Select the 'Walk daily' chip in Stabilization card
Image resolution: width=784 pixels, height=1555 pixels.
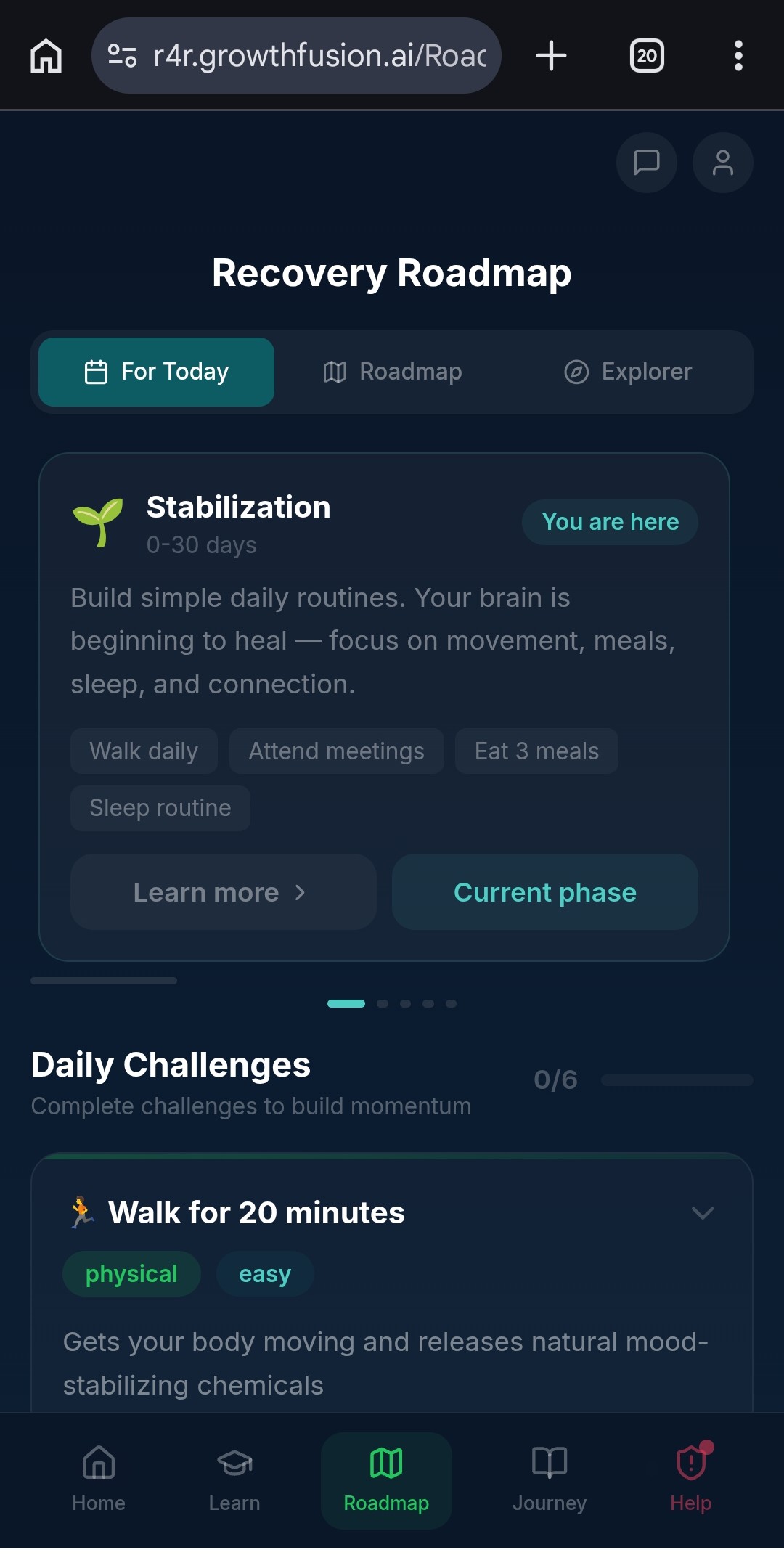point(143,751)
